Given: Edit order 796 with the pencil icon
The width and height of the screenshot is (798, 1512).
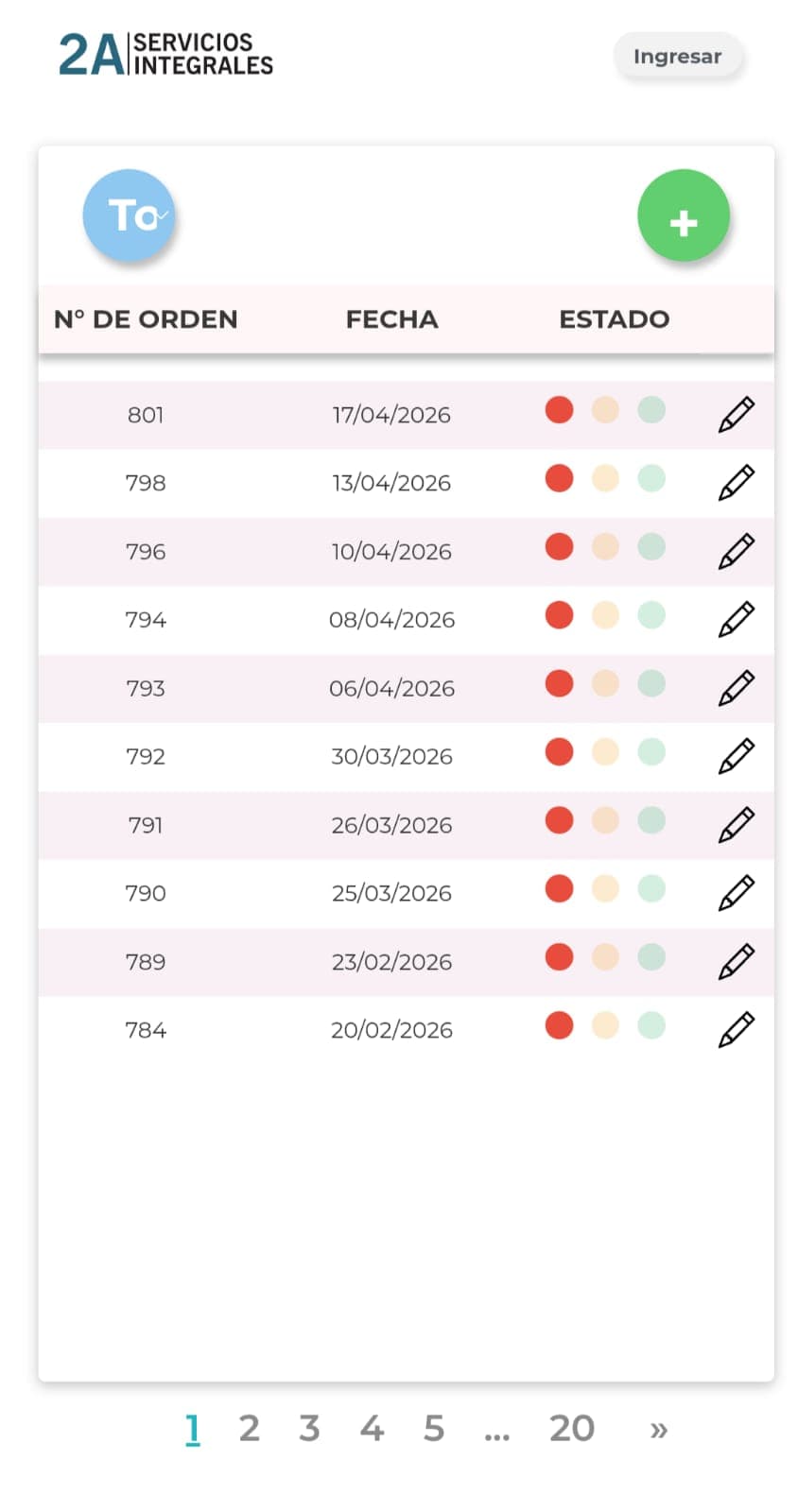Looking at the screenshot, I should 737,552.
